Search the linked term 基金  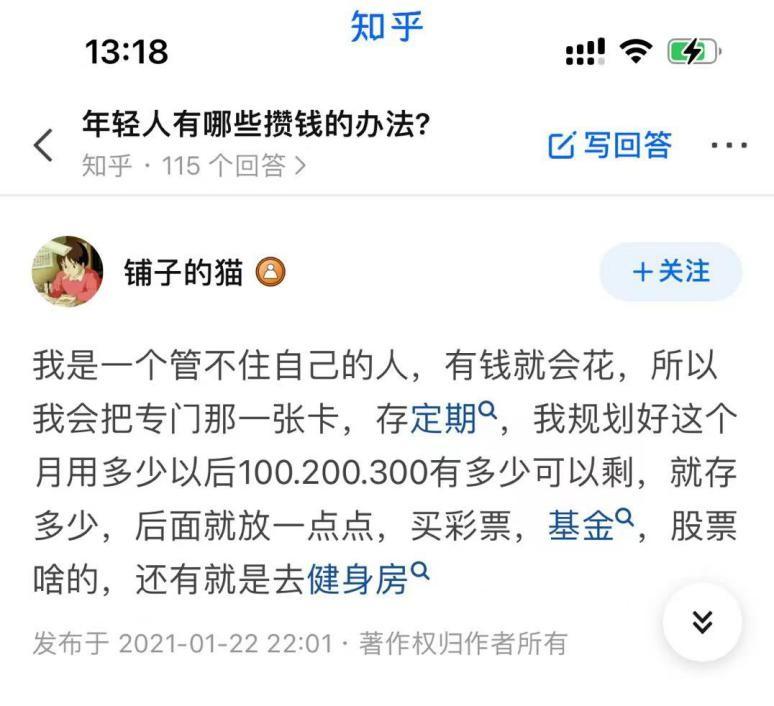point(590,525)
